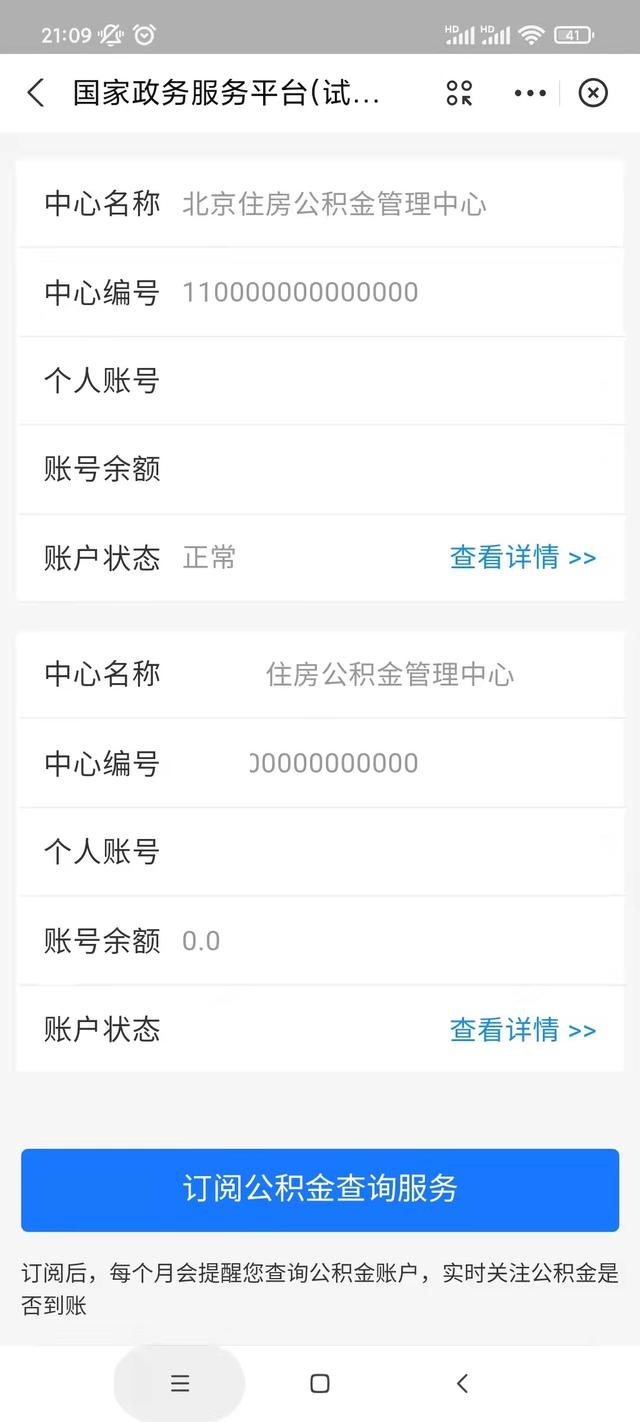This screenshot has height=1422, width=640.
Task: View details of the 0.0 balance account
Action: (523, 1030)
